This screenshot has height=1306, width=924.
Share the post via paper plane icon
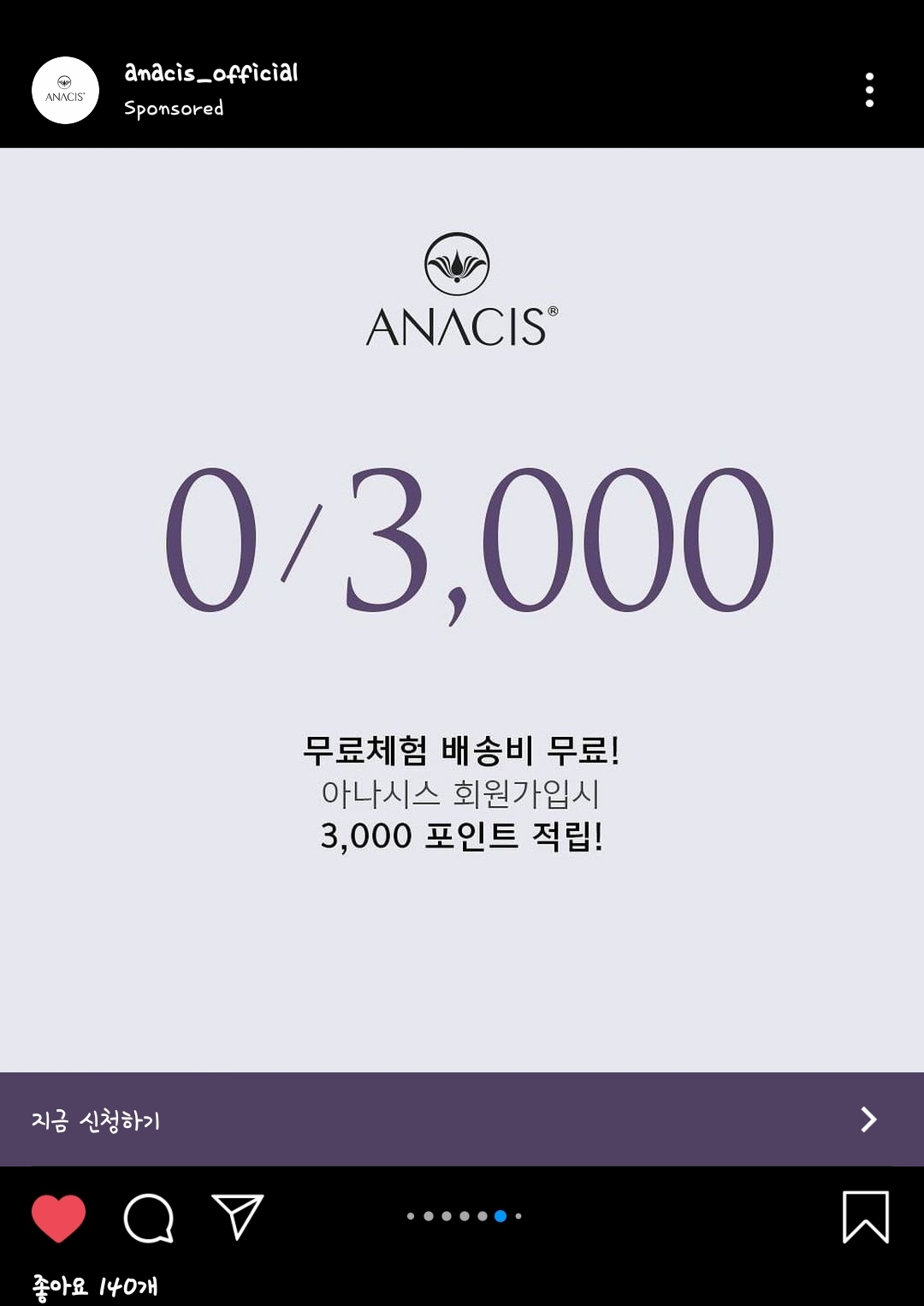pyautogui.click(x=237, y=1216)
